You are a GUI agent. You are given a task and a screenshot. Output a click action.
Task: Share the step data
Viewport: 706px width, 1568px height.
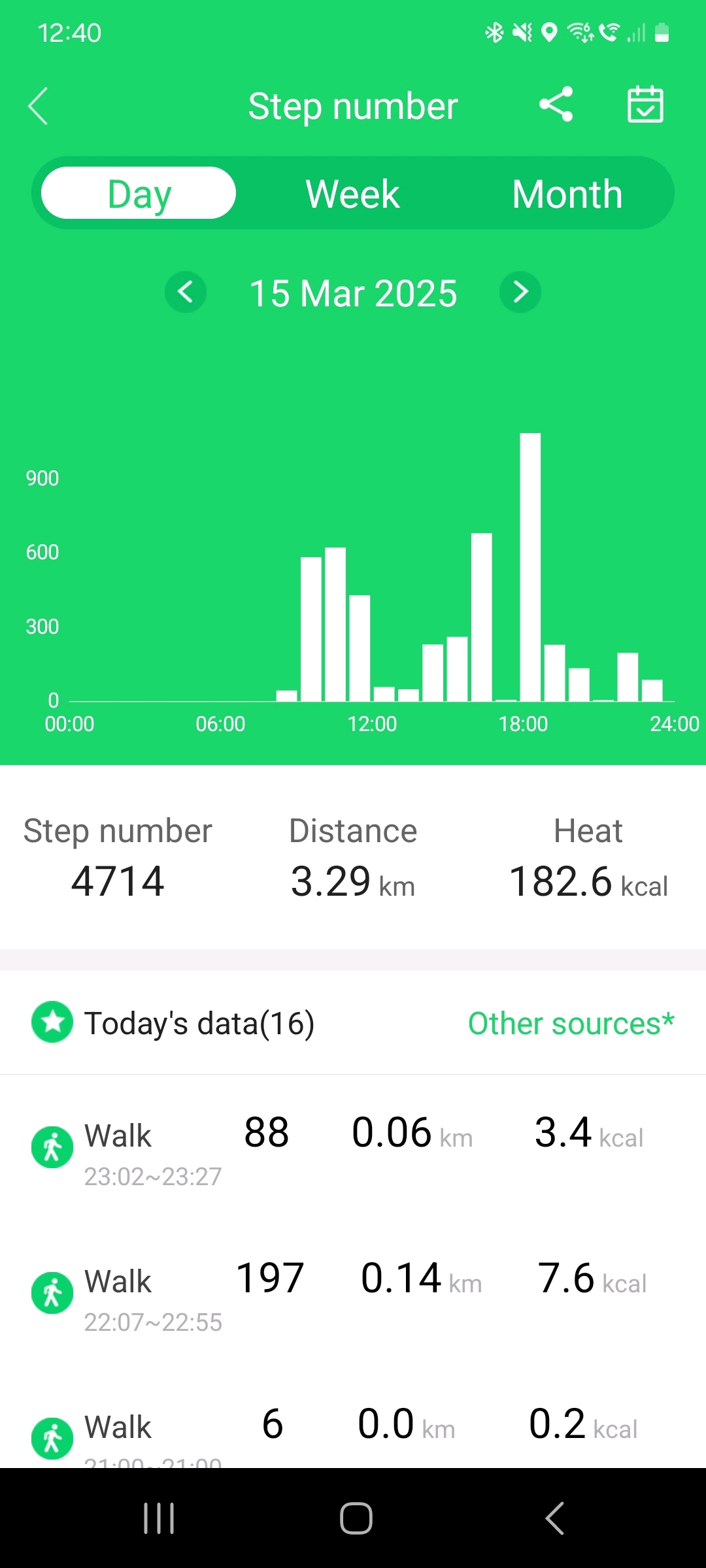(556, 105)
